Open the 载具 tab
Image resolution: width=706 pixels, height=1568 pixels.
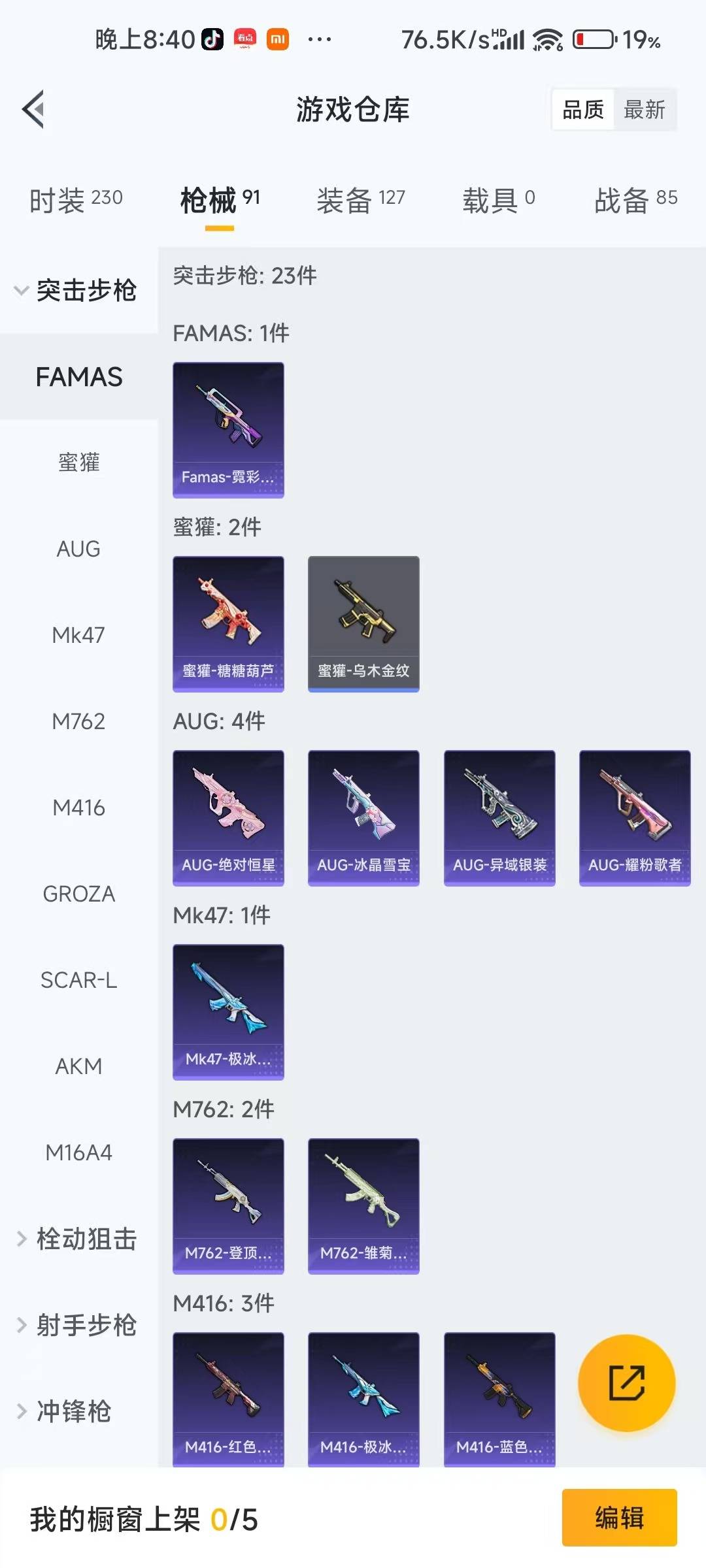[x=498, y=200]
